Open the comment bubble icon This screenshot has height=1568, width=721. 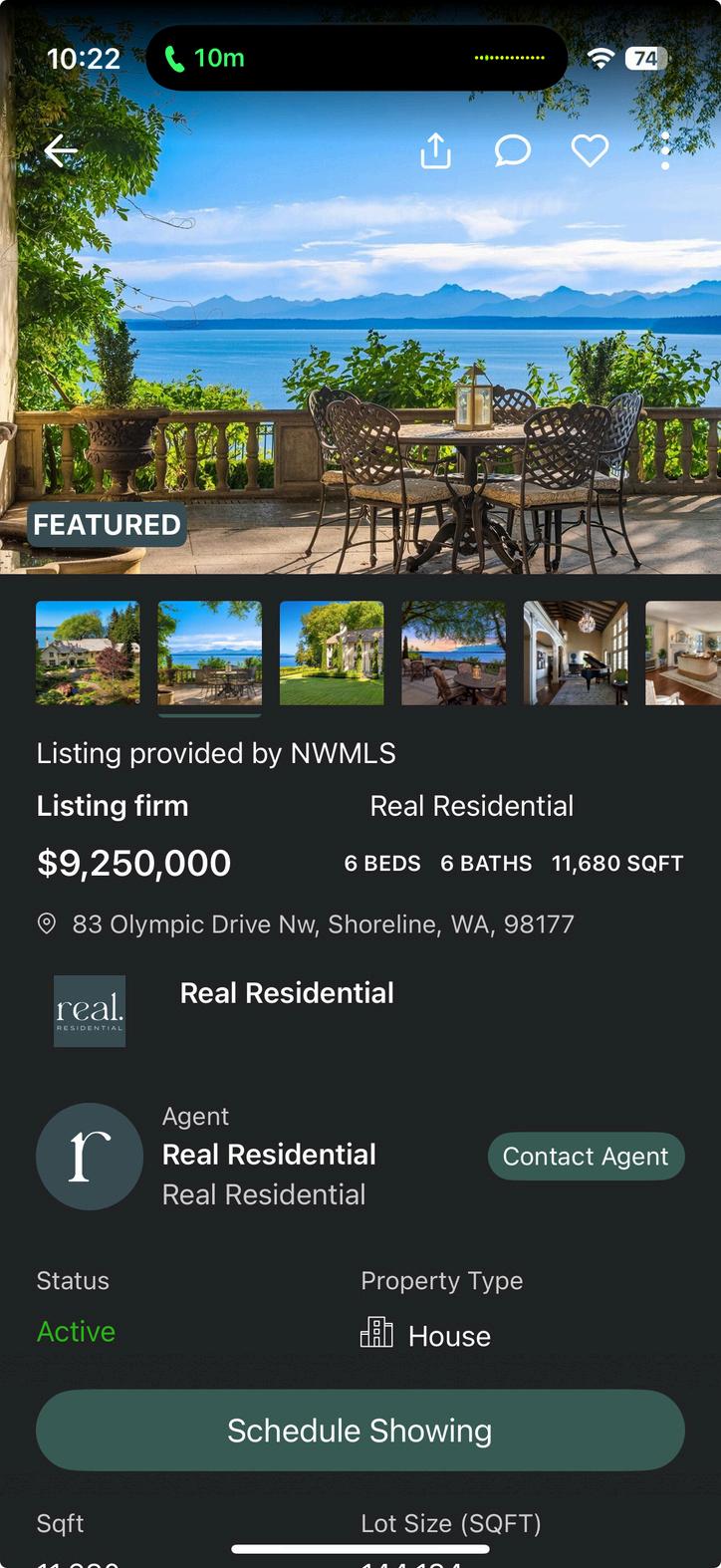(513, 151)
